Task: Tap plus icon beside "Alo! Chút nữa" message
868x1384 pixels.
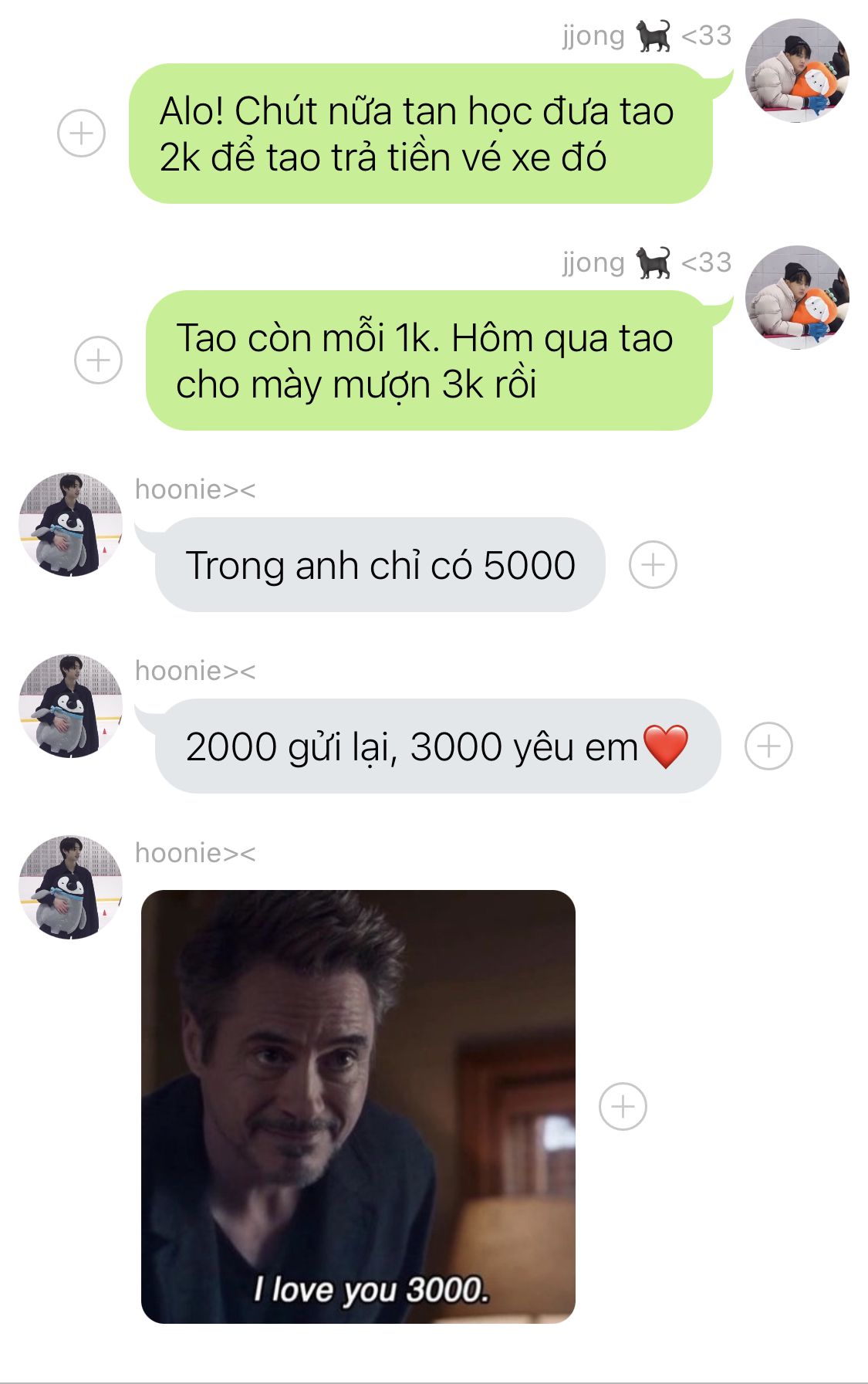Action: click(x=81, y=134)
